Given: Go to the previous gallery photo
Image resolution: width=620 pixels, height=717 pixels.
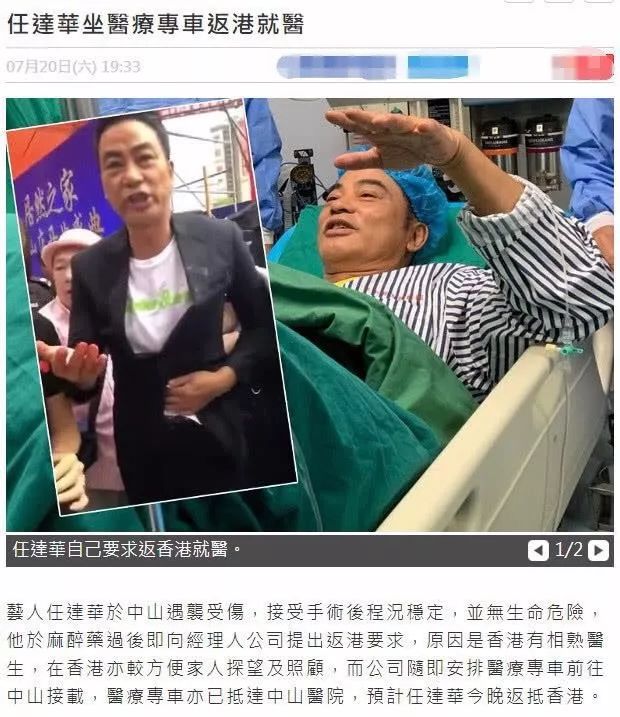Looking at the screenshot, I should point(539,550).
